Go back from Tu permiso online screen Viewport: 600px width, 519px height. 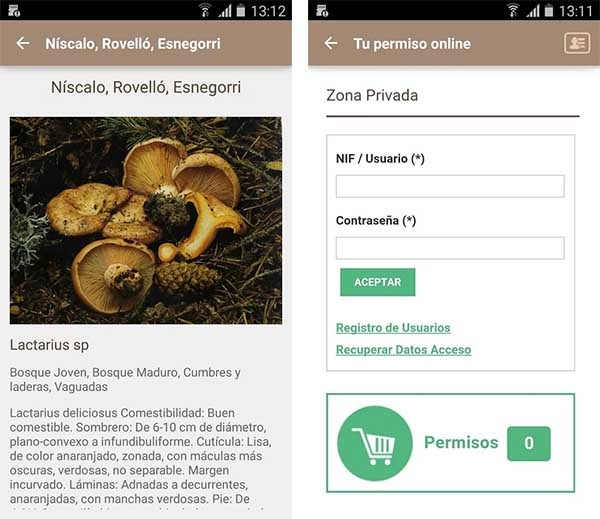331,44
